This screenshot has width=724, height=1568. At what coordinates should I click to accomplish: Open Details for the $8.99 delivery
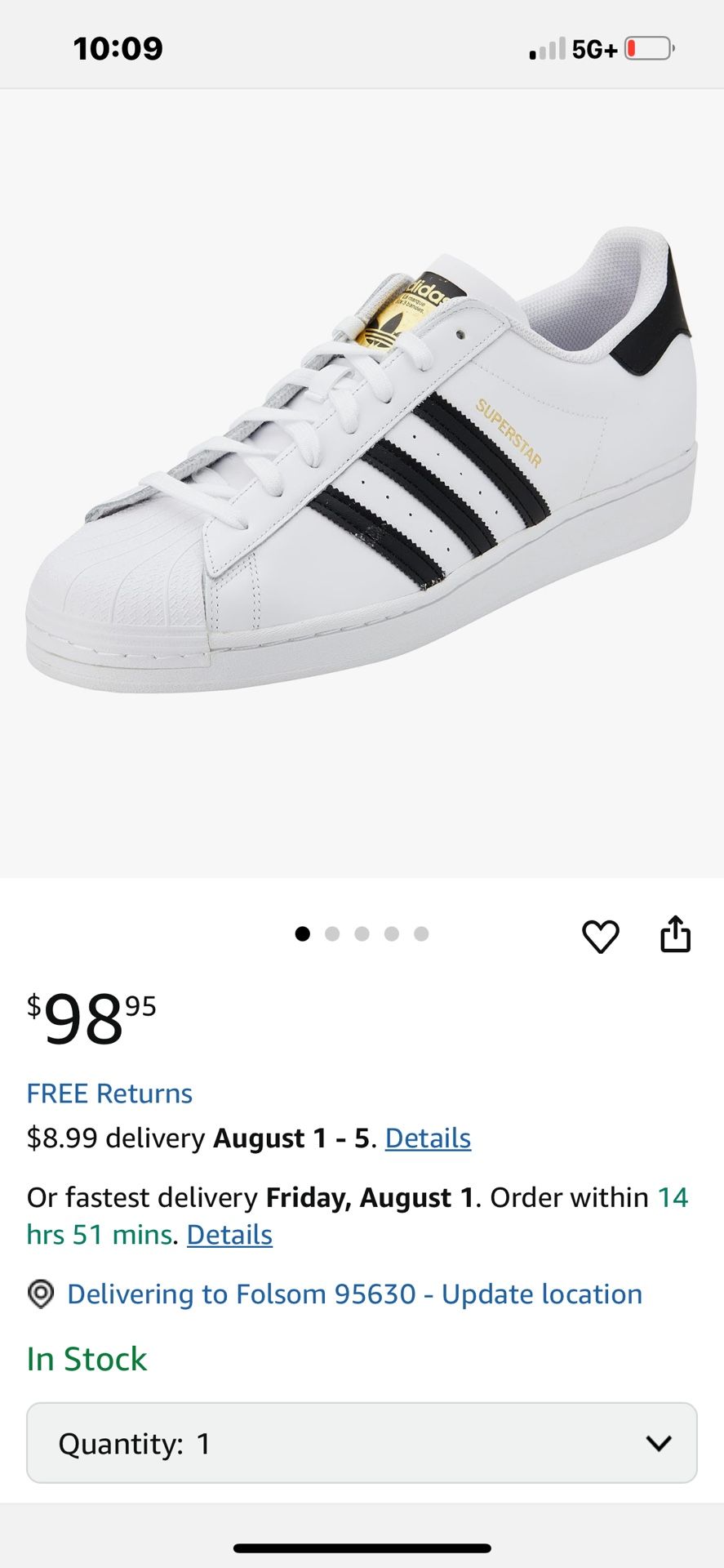[428, 1138]
